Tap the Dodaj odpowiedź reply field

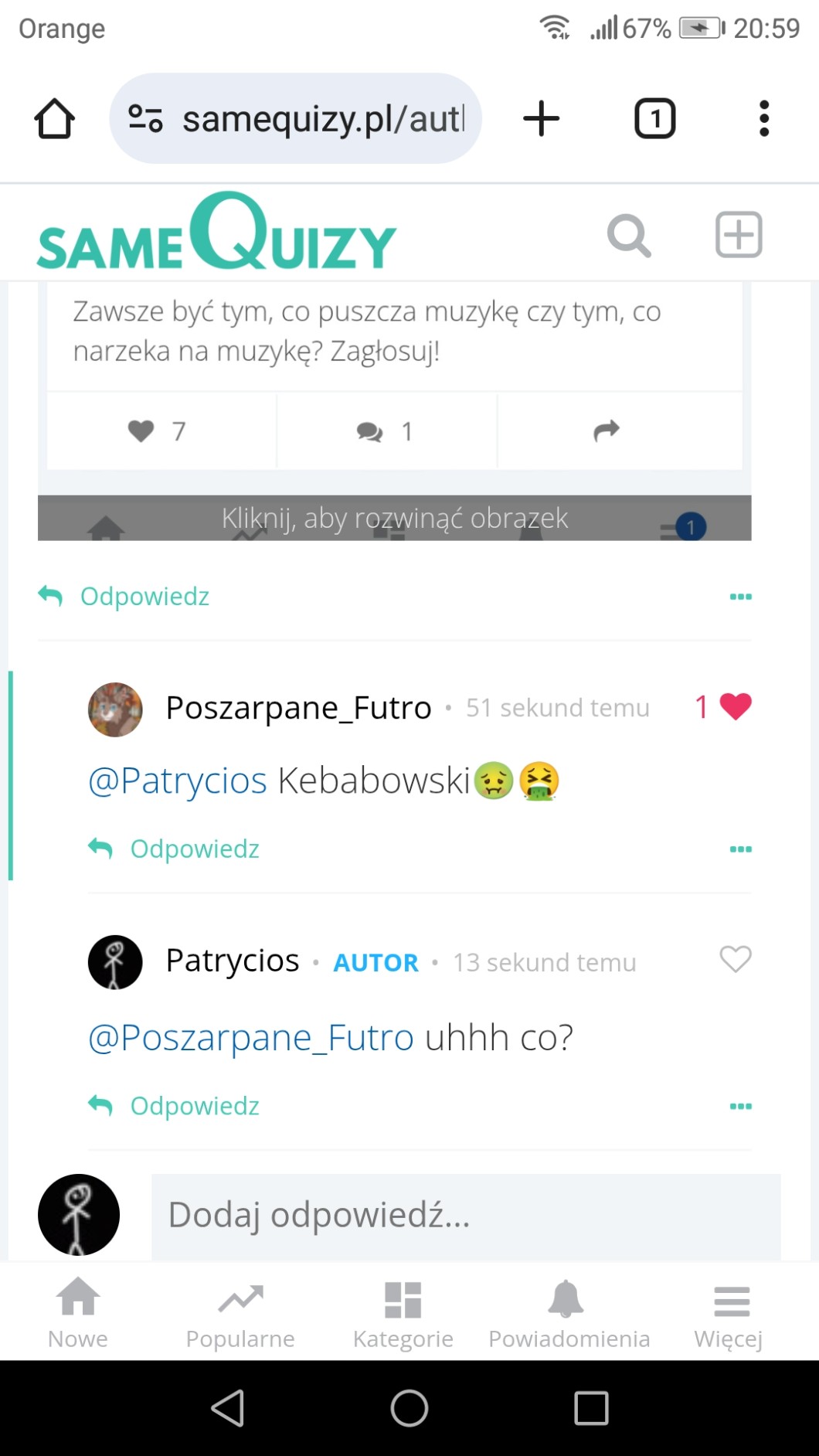point(465,1215)
